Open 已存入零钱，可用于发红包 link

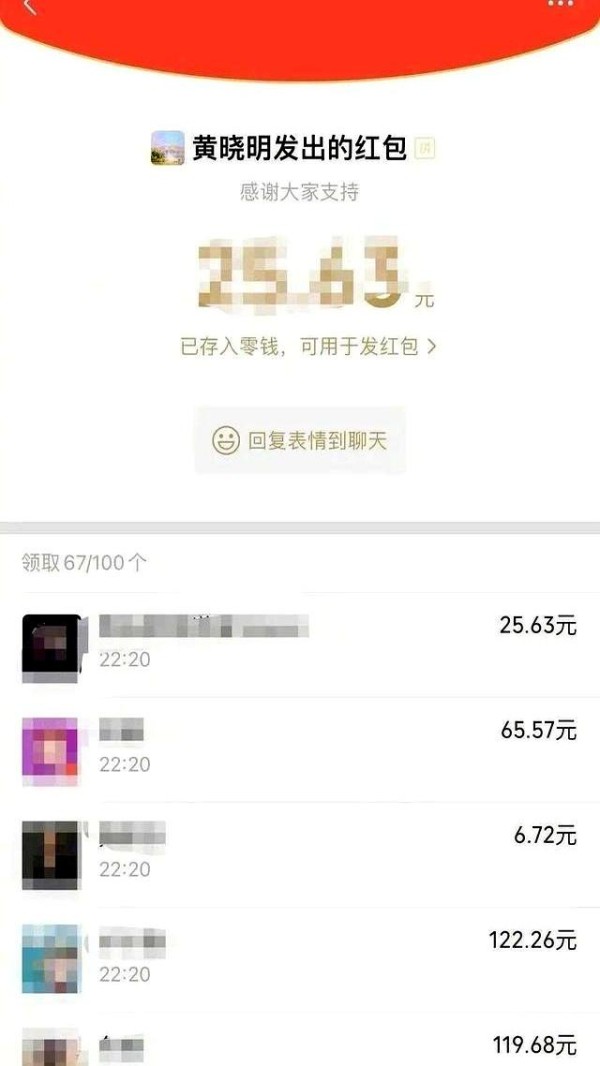(308, 347)
